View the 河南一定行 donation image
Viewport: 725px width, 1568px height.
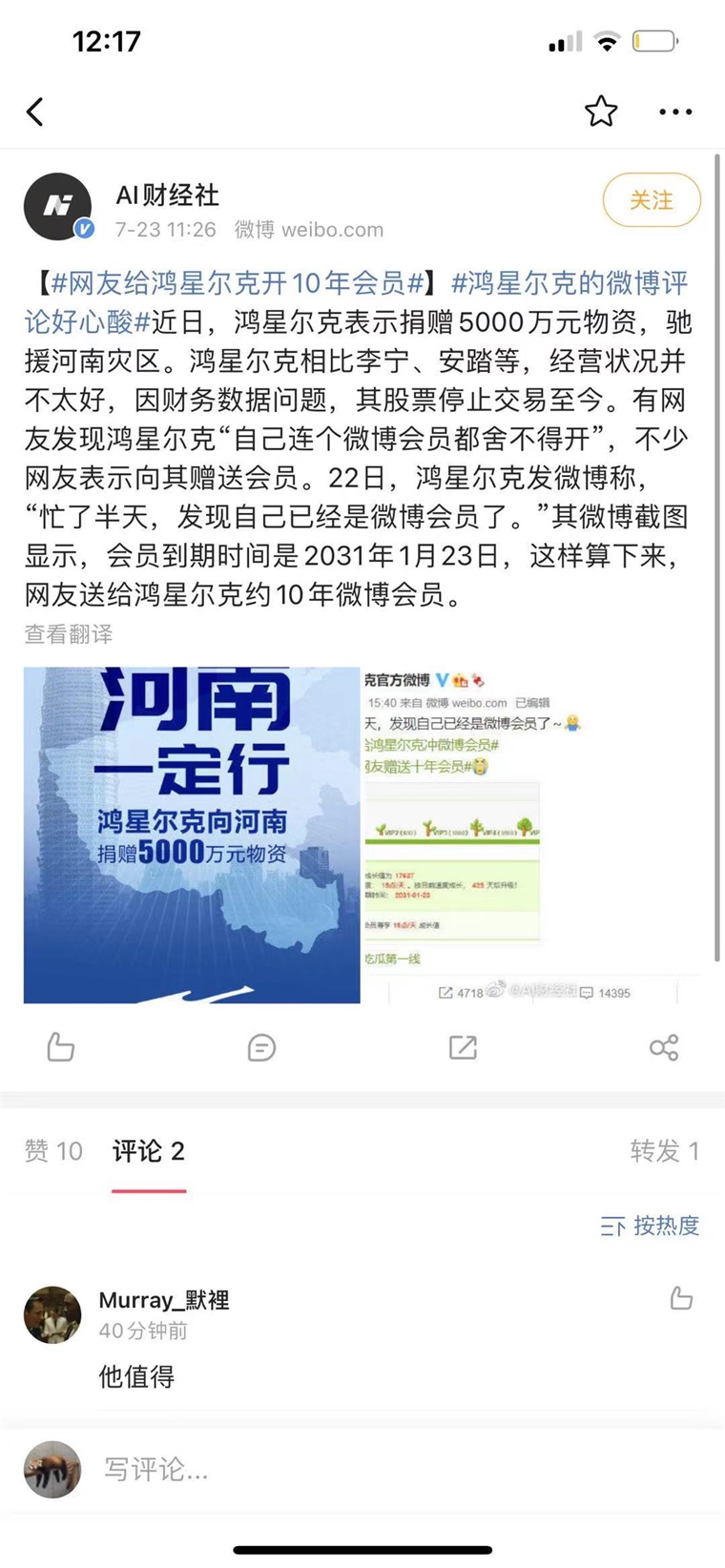pyautogui.click(x=192, y=835)
